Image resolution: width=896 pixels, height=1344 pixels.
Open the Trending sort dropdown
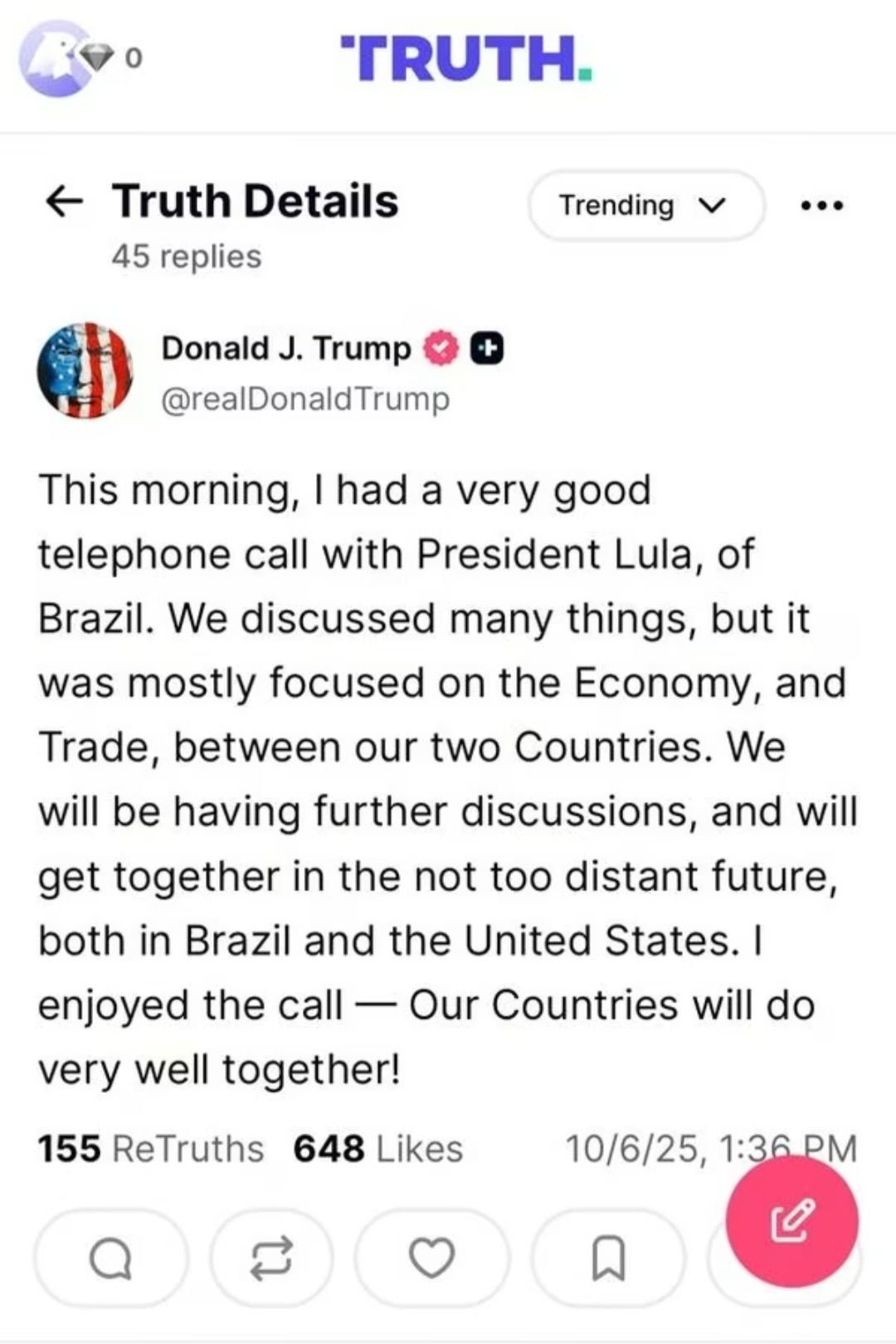coord(645,205)
